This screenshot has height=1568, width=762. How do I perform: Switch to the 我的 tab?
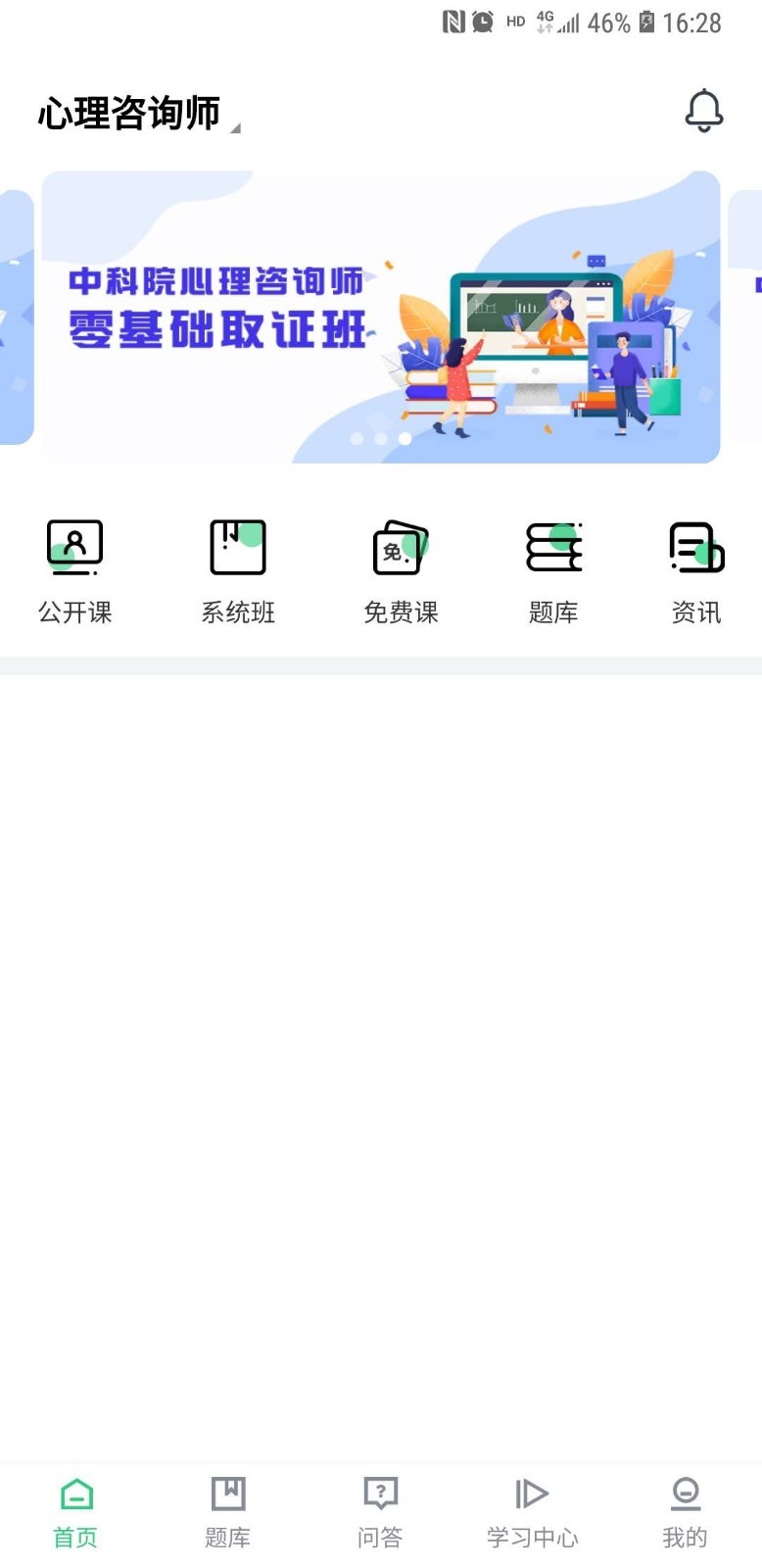tap(685, 1512)
